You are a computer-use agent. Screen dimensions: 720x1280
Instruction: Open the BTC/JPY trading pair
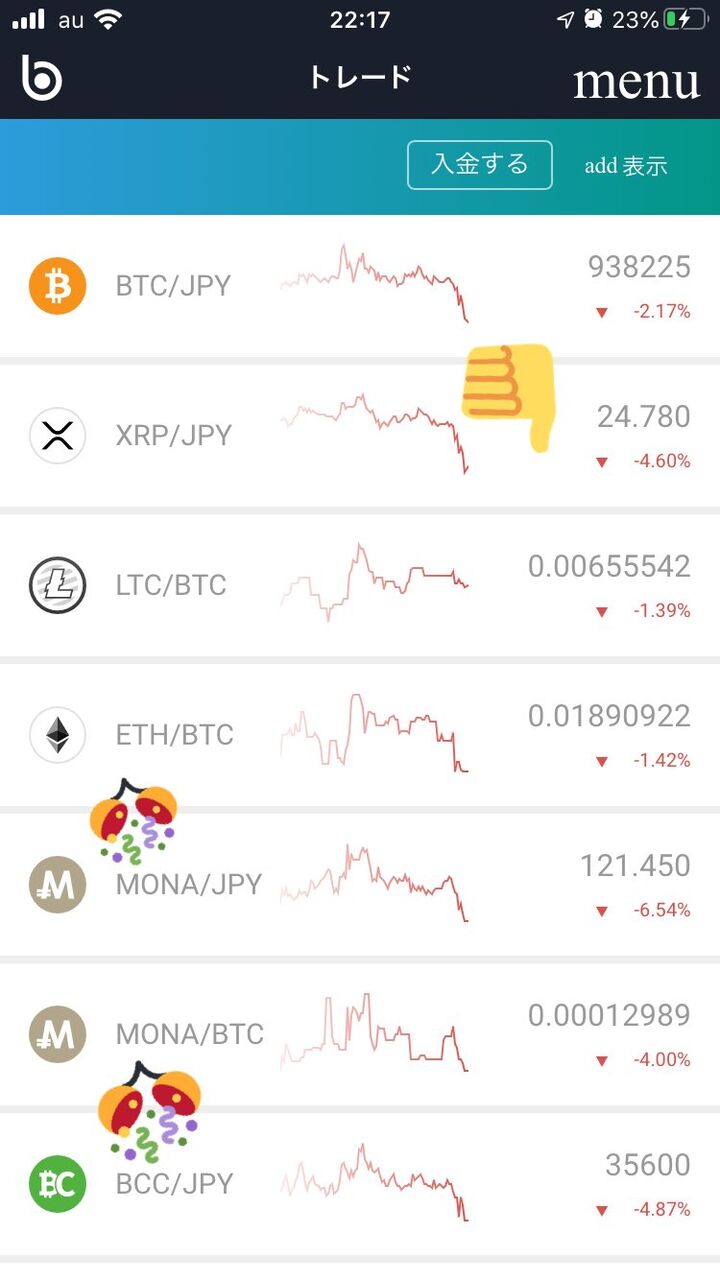point(360,286)
